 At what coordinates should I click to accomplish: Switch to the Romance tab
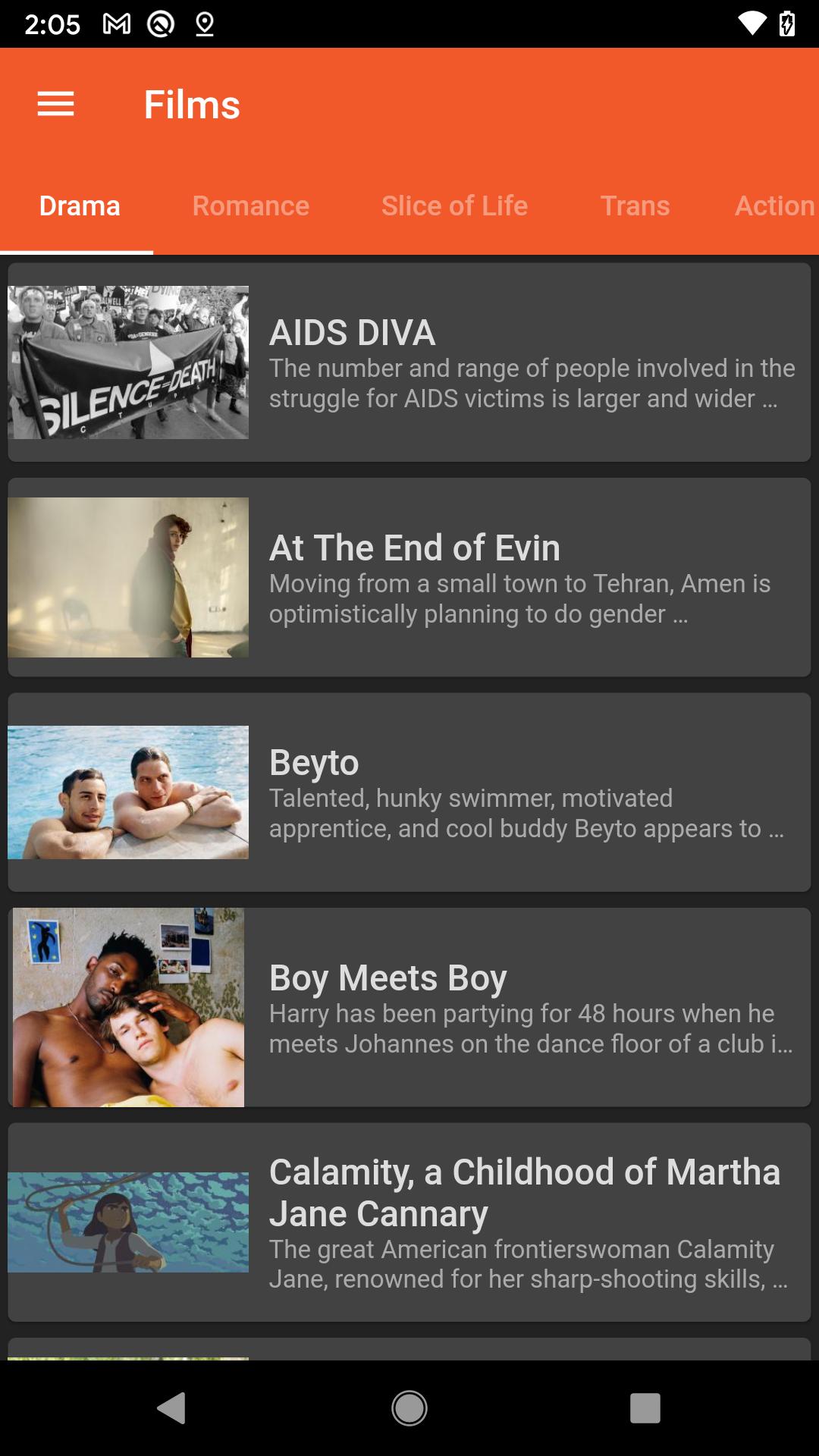click(x=251, y=206)
